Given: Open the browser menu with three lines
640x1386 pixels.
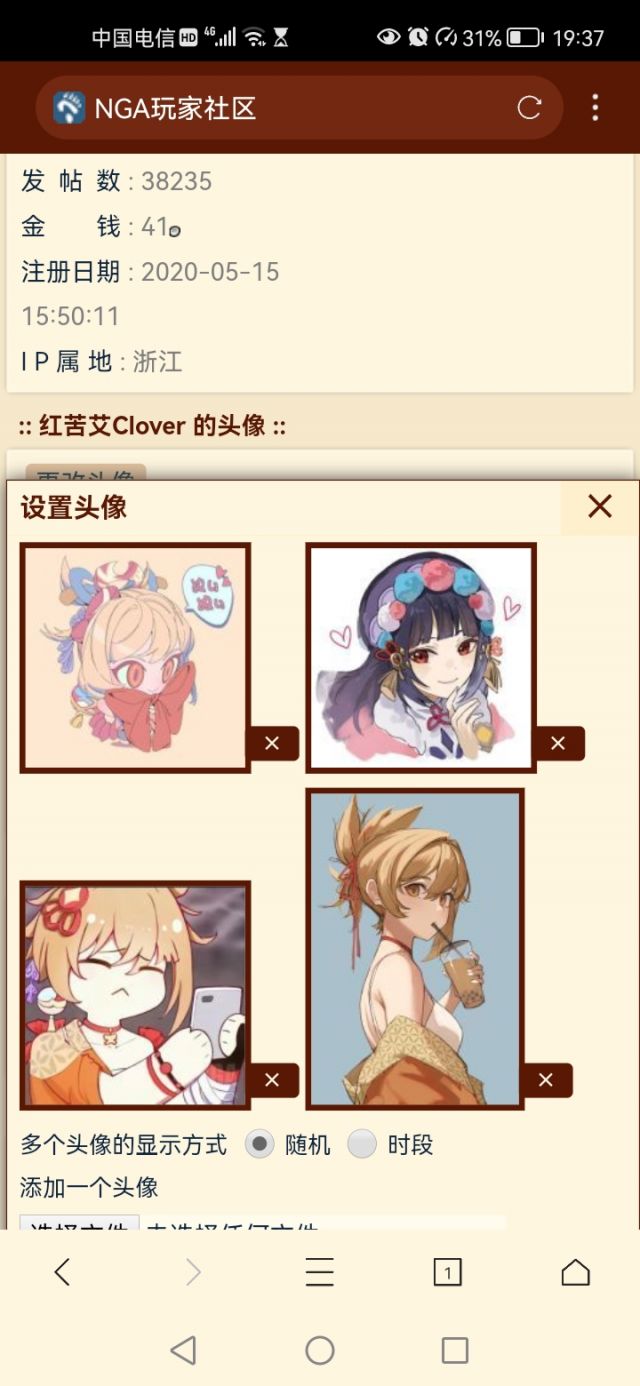Looking at the screenshot, I should click(x=320, y=1272).
